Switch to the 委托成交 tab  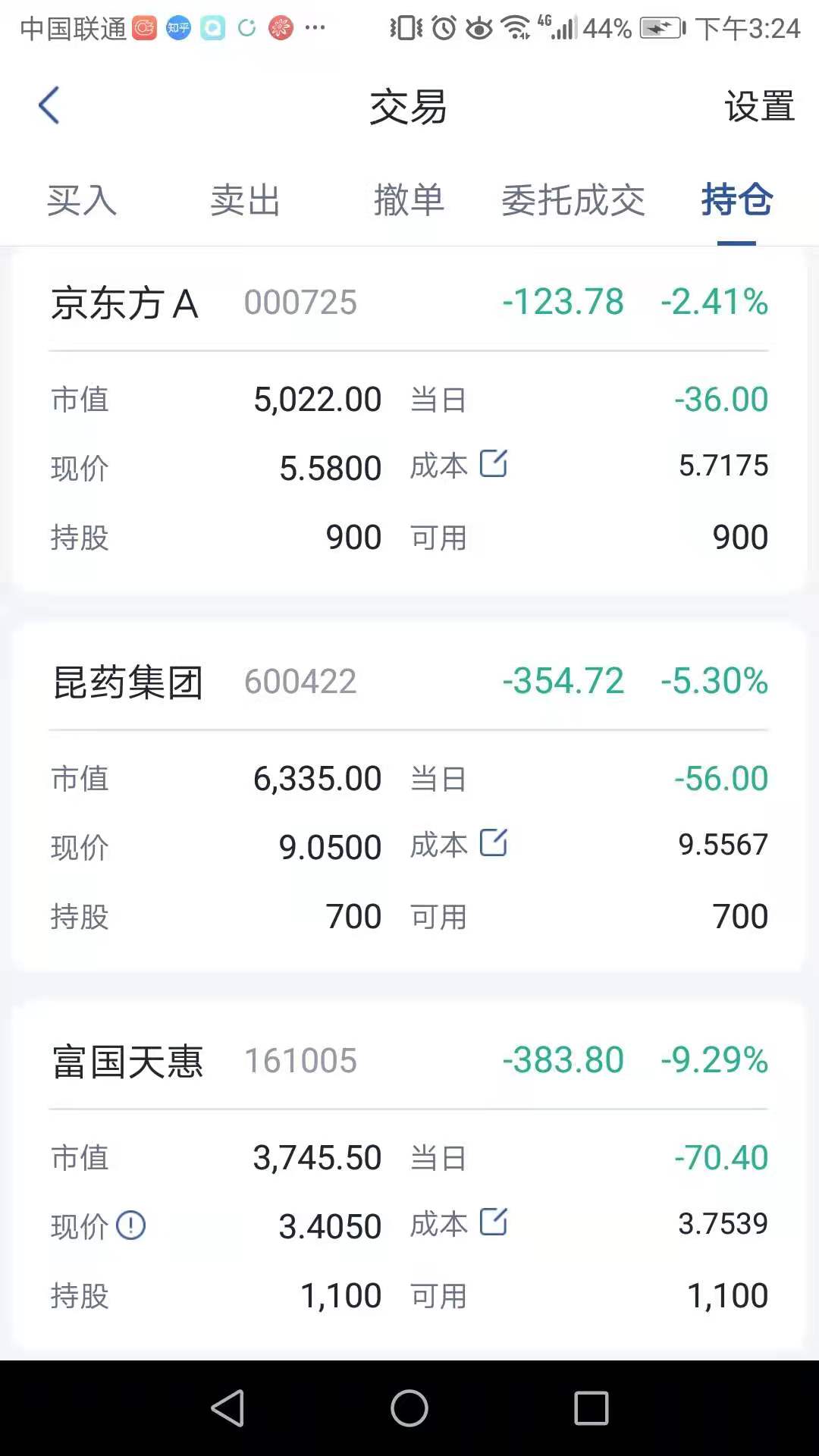573,201
